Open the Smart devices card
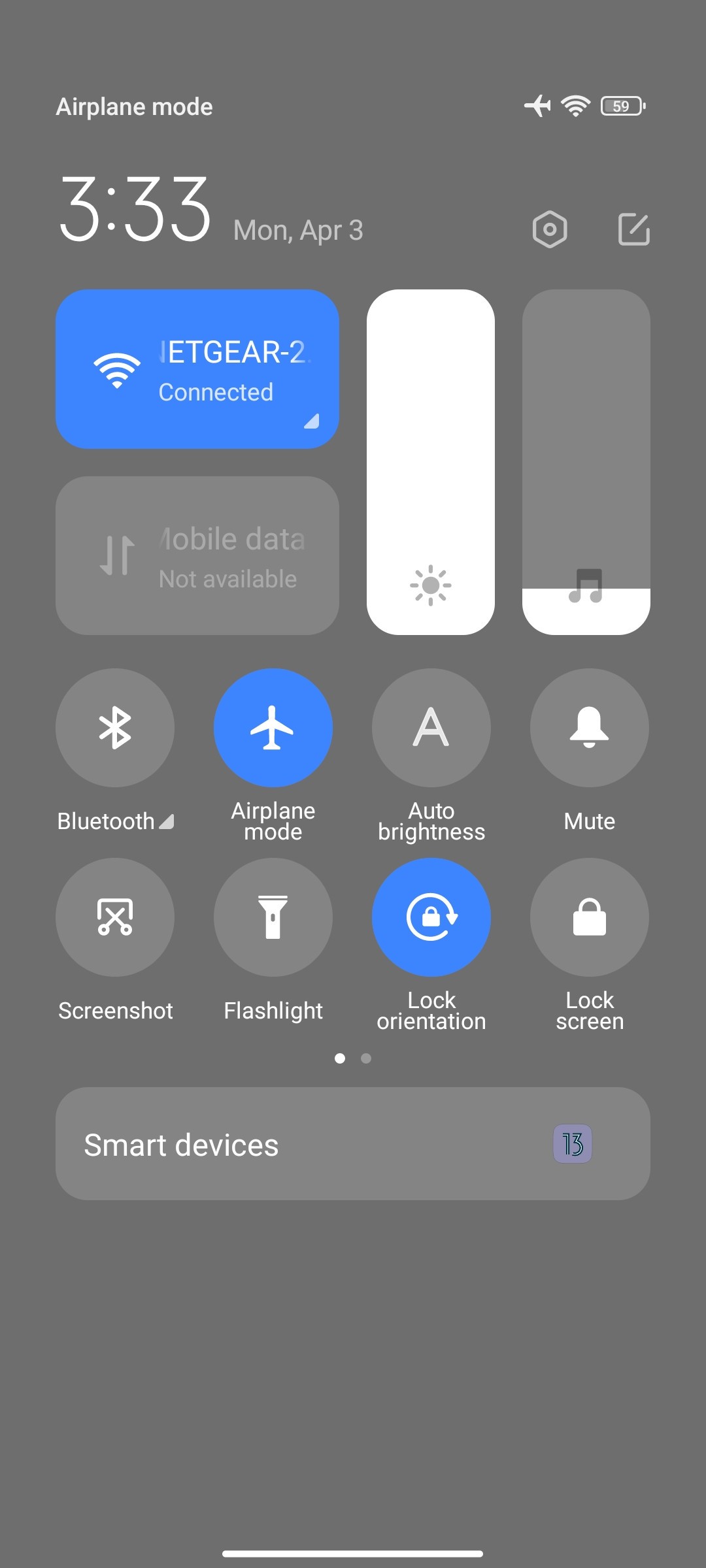 point(353,1143)
